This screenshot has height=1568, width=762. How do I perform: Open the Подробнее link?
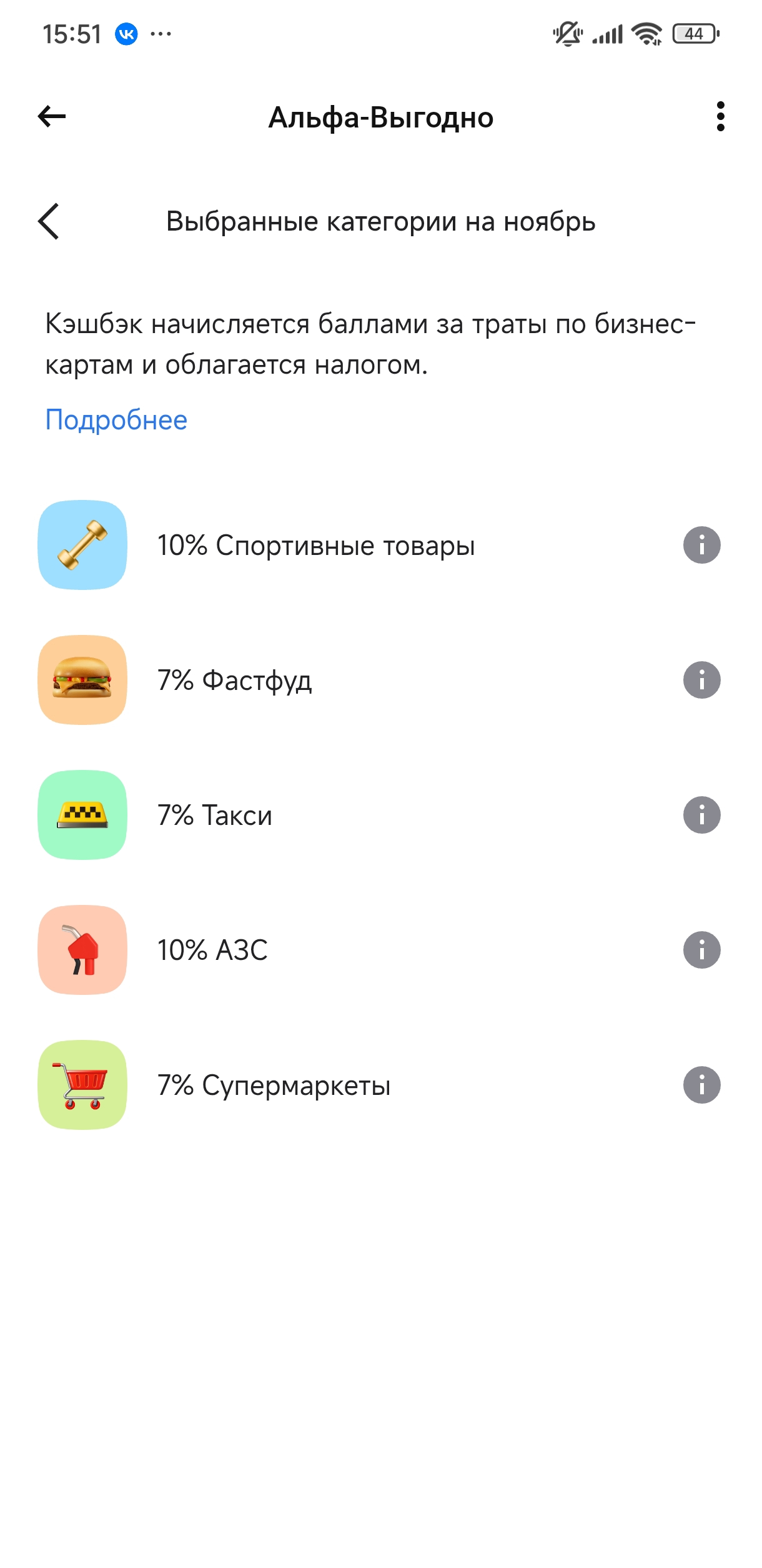point(116,420)
